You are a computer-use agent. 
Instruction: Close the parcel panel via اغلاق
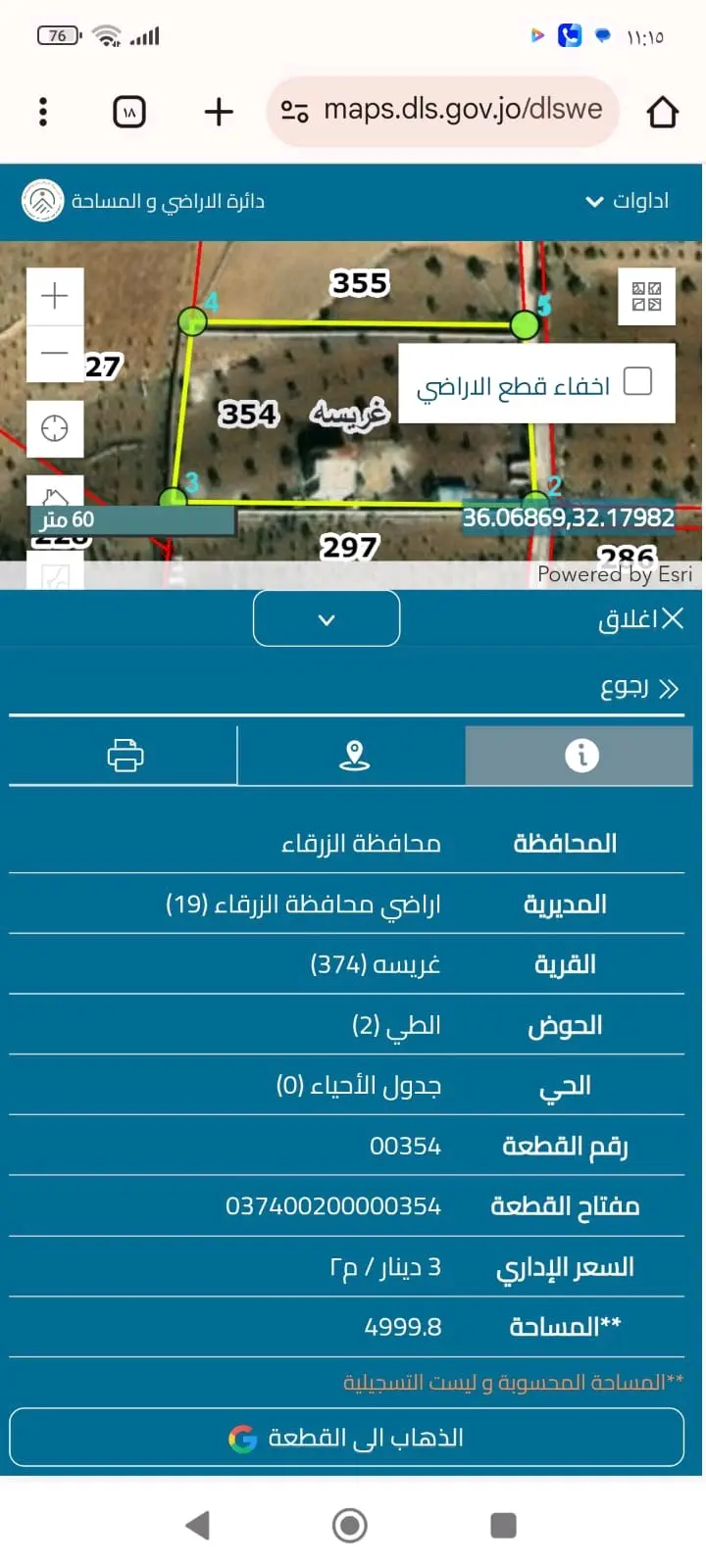point(641,618)
